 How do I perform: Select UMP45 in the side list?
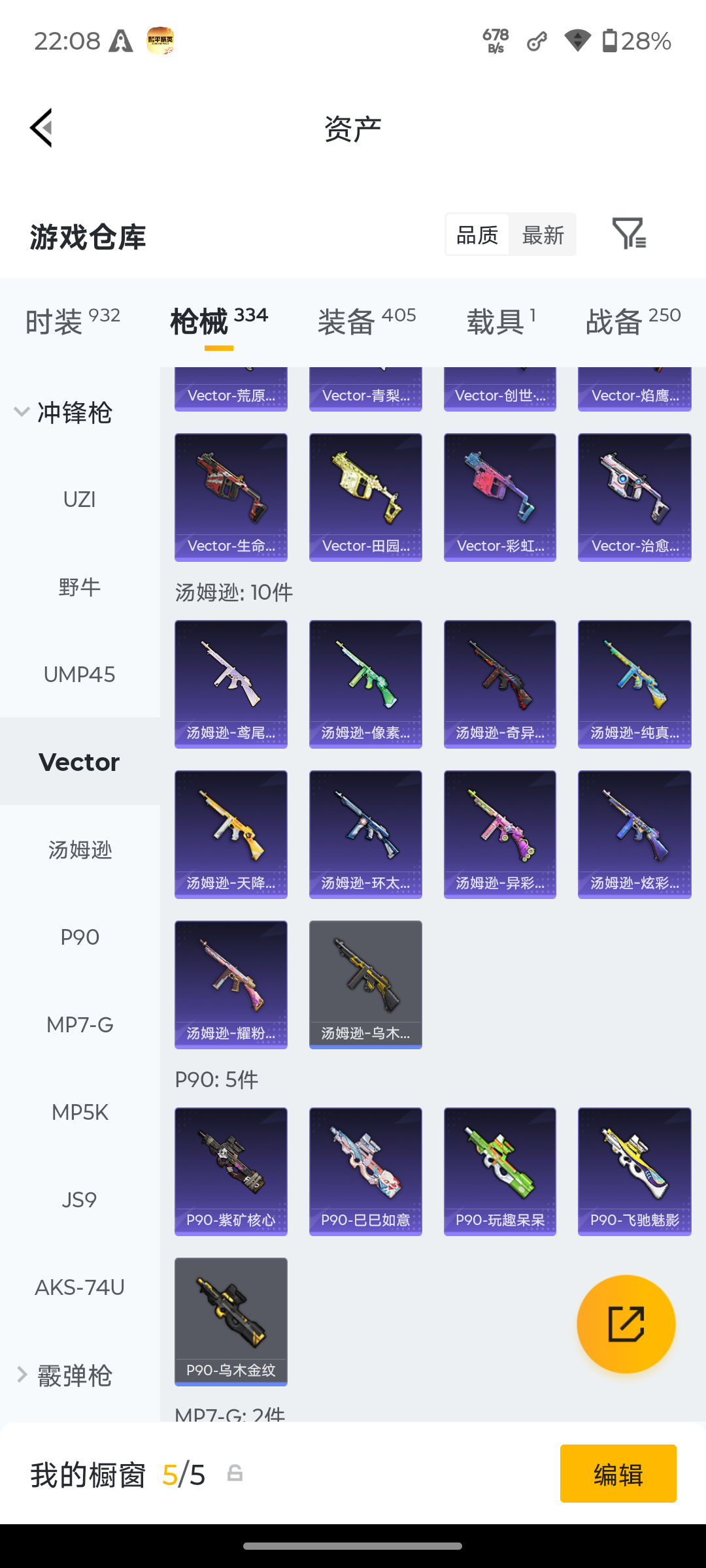80,674
